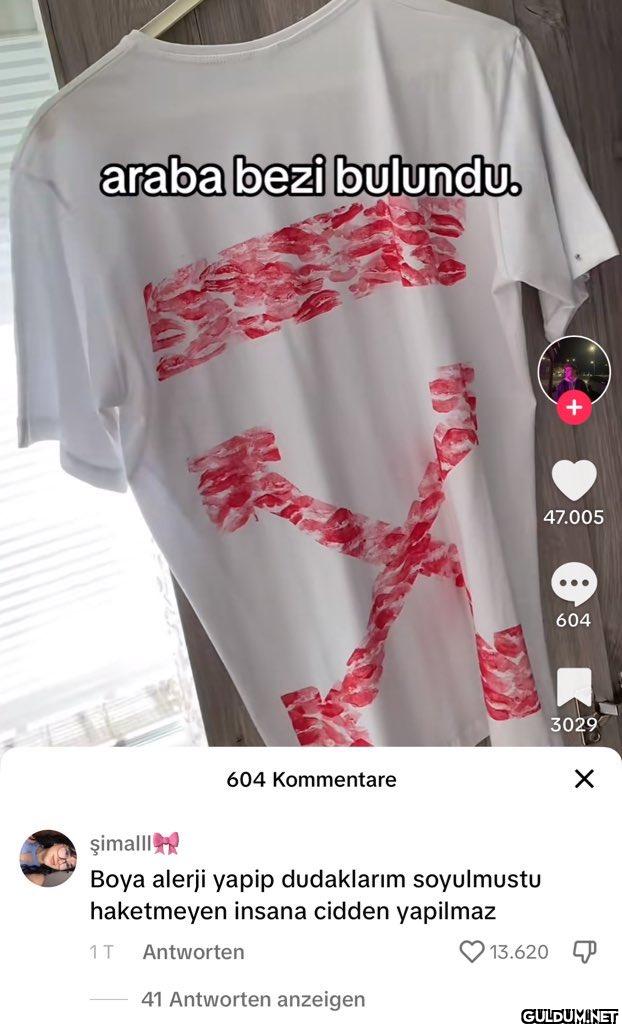Viewport: 622px width, 1024px height.
Task: Like şimalll's comment
Action: tap(471, 952)
